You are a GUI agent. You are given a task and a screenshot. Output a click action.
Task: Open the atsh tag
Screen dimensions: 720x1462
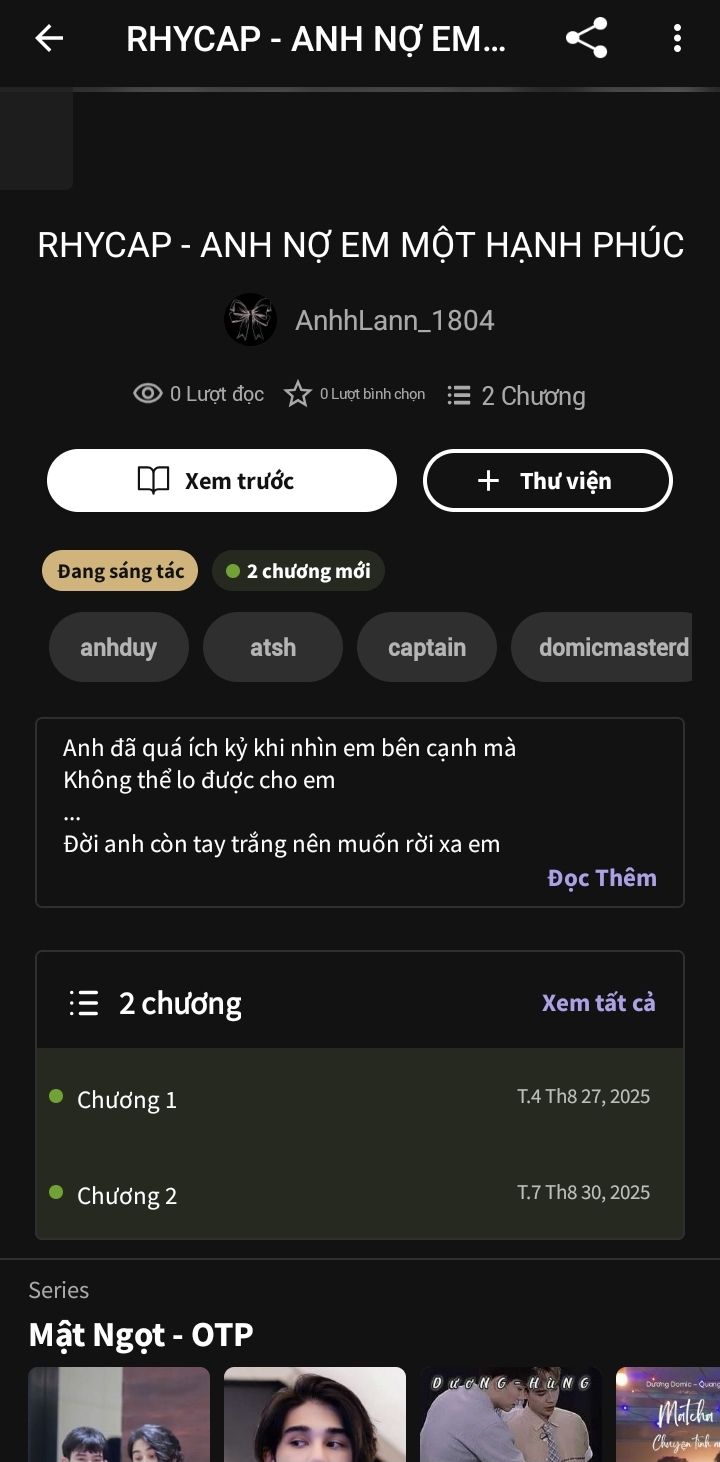tap(273, 647)
